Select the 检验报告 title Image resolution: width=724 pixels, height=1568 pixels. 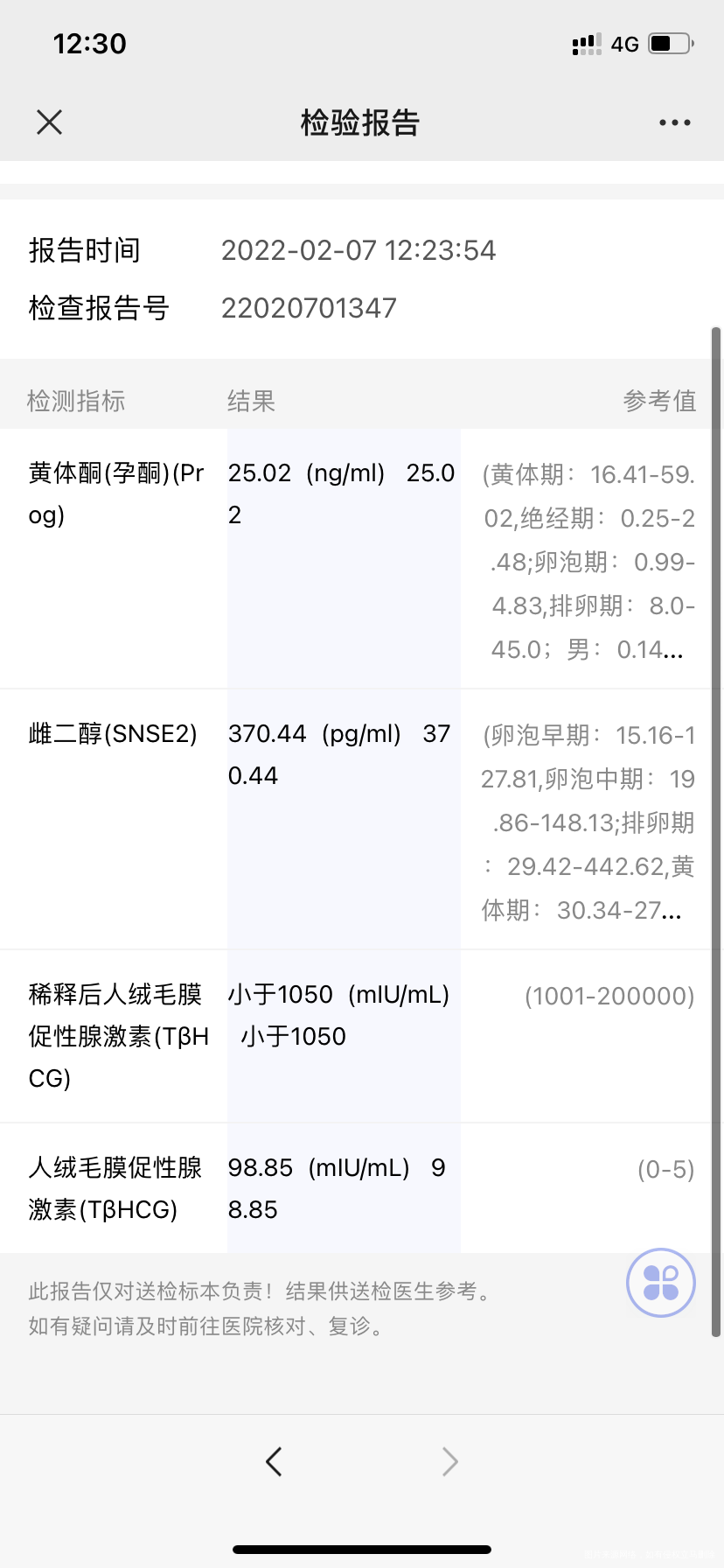[x=361, y=123]
